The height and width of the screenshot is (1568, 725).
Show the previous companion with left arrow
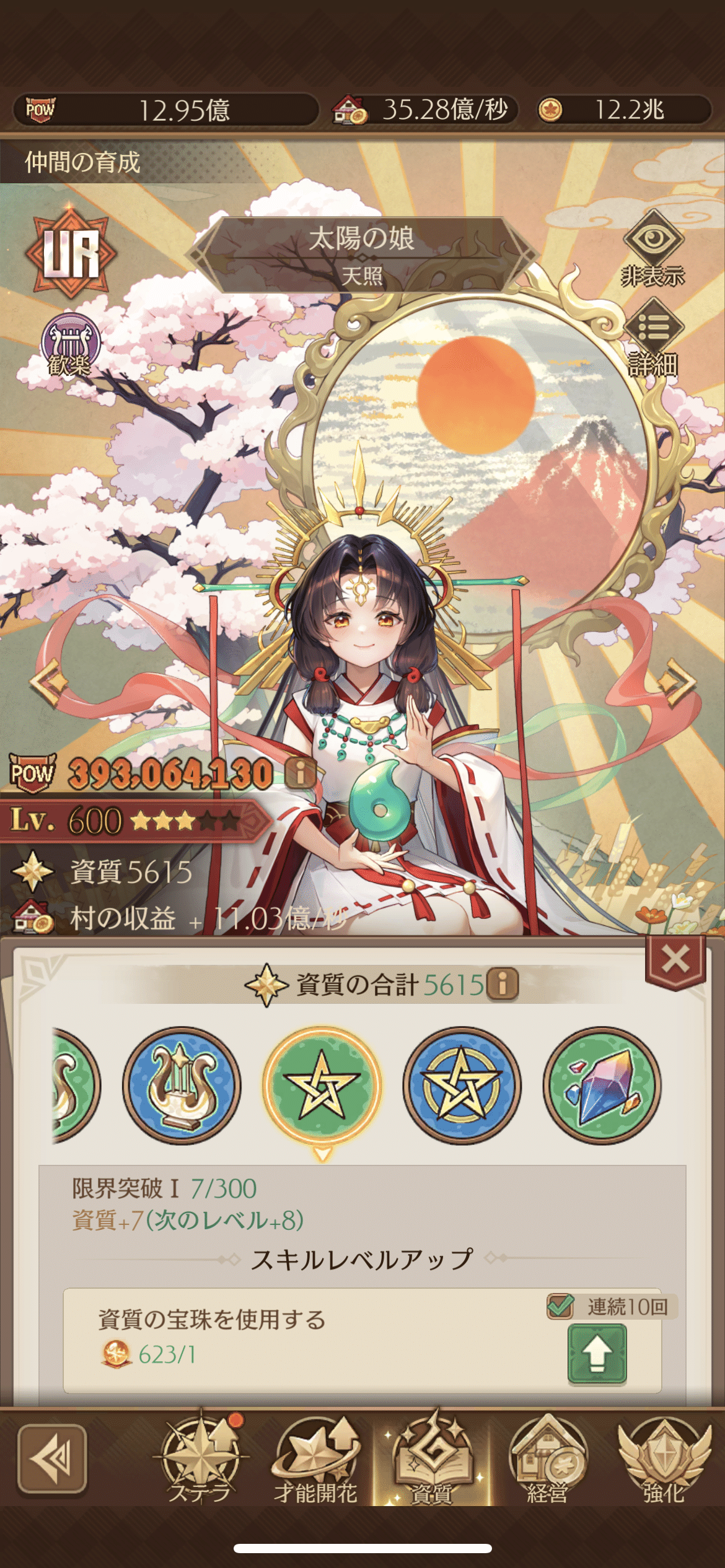point(48,682)
